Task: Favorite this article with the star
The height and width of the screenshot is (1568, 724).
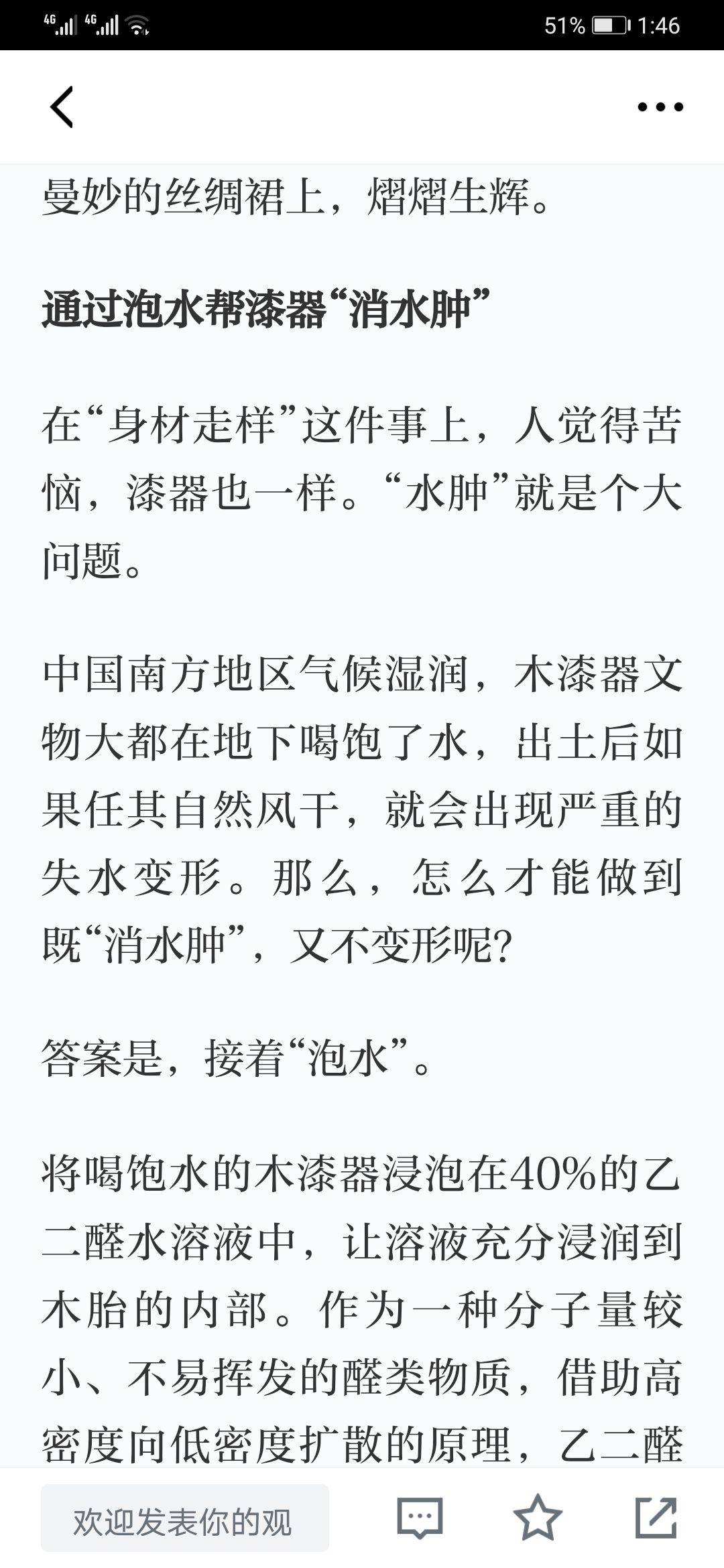Action: 538,1517
